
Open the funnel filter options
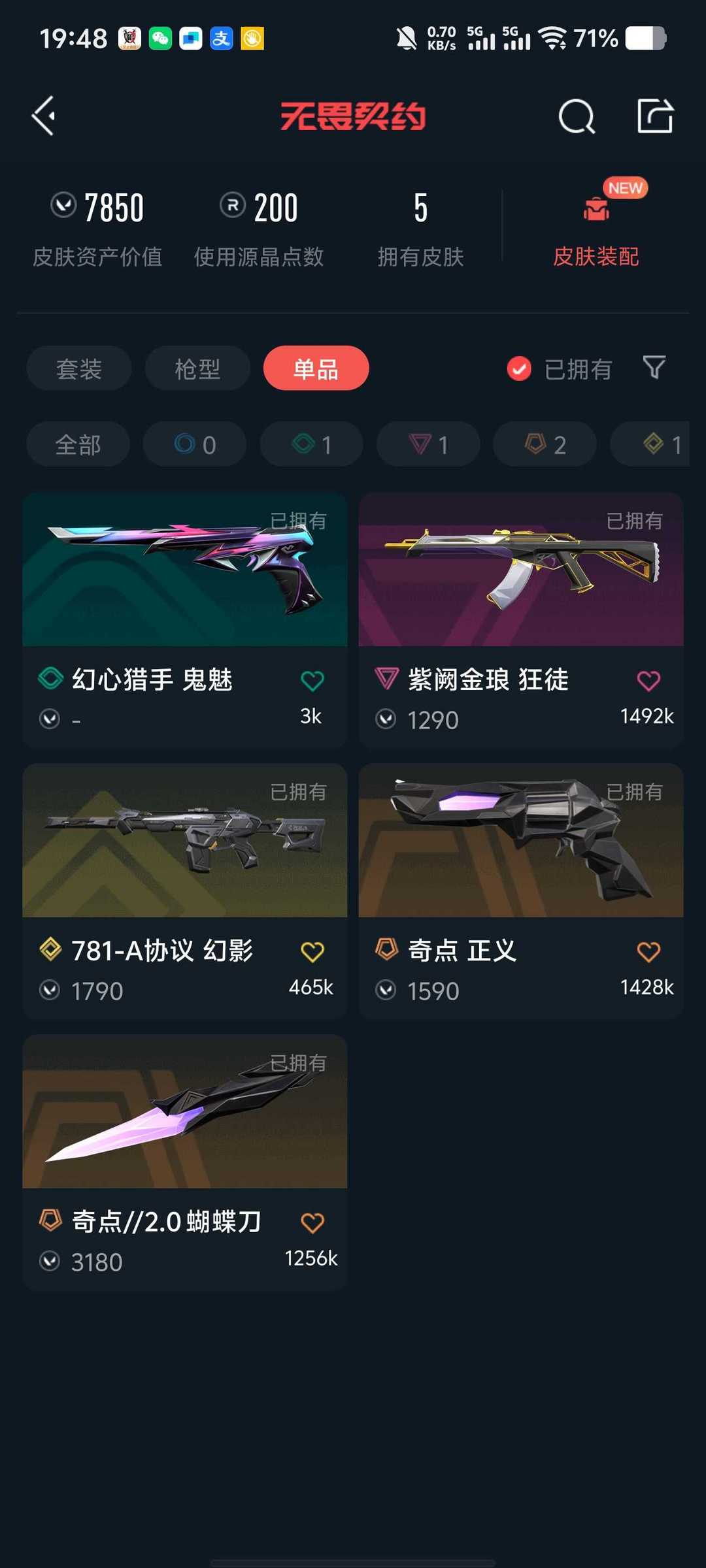[x=654, y=368]
